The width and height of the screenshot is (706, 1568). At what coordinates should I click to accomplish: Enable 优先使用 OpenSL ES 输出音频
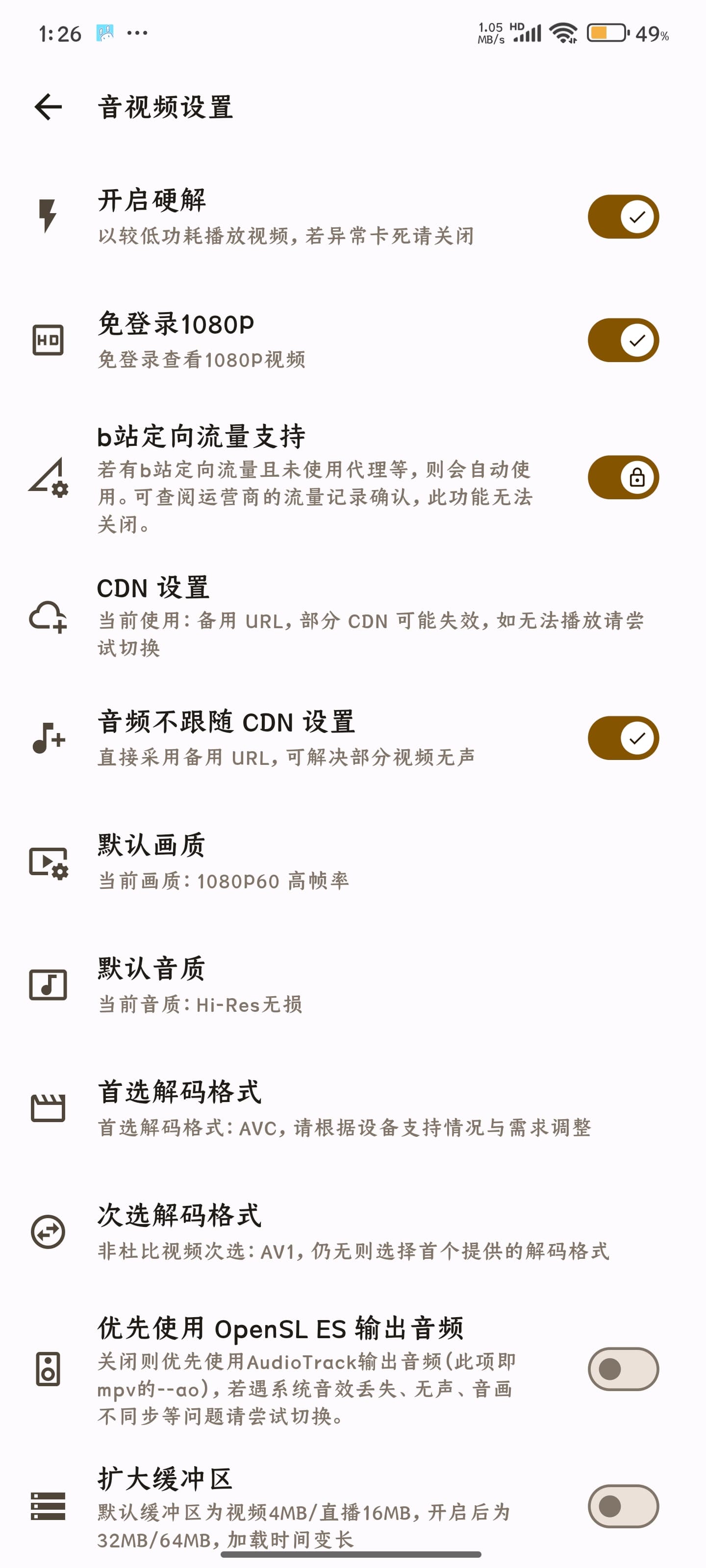tap(623, 1370)
